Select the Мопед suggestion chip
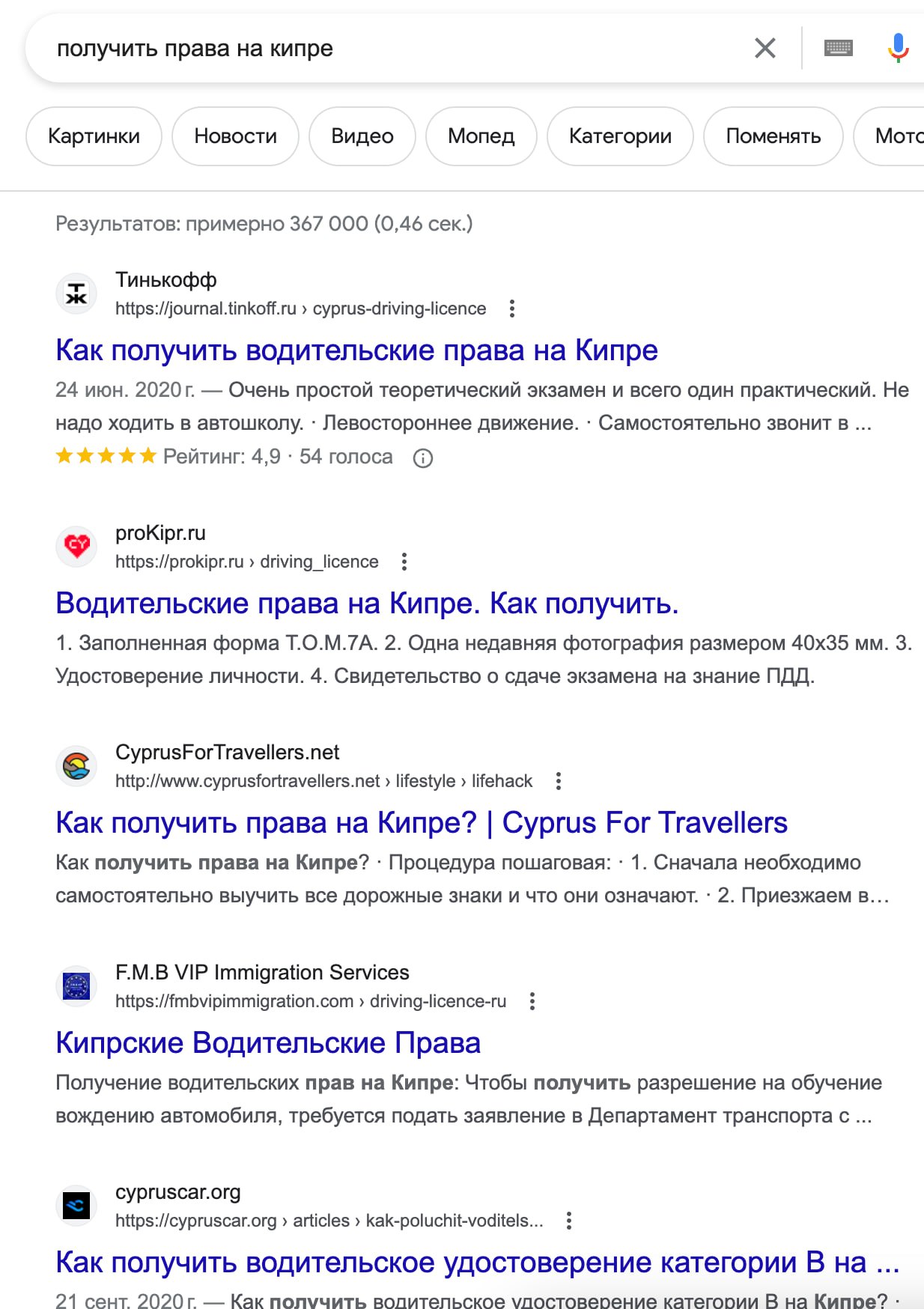This screenshot has width=924, height=1309. [481, 136]
